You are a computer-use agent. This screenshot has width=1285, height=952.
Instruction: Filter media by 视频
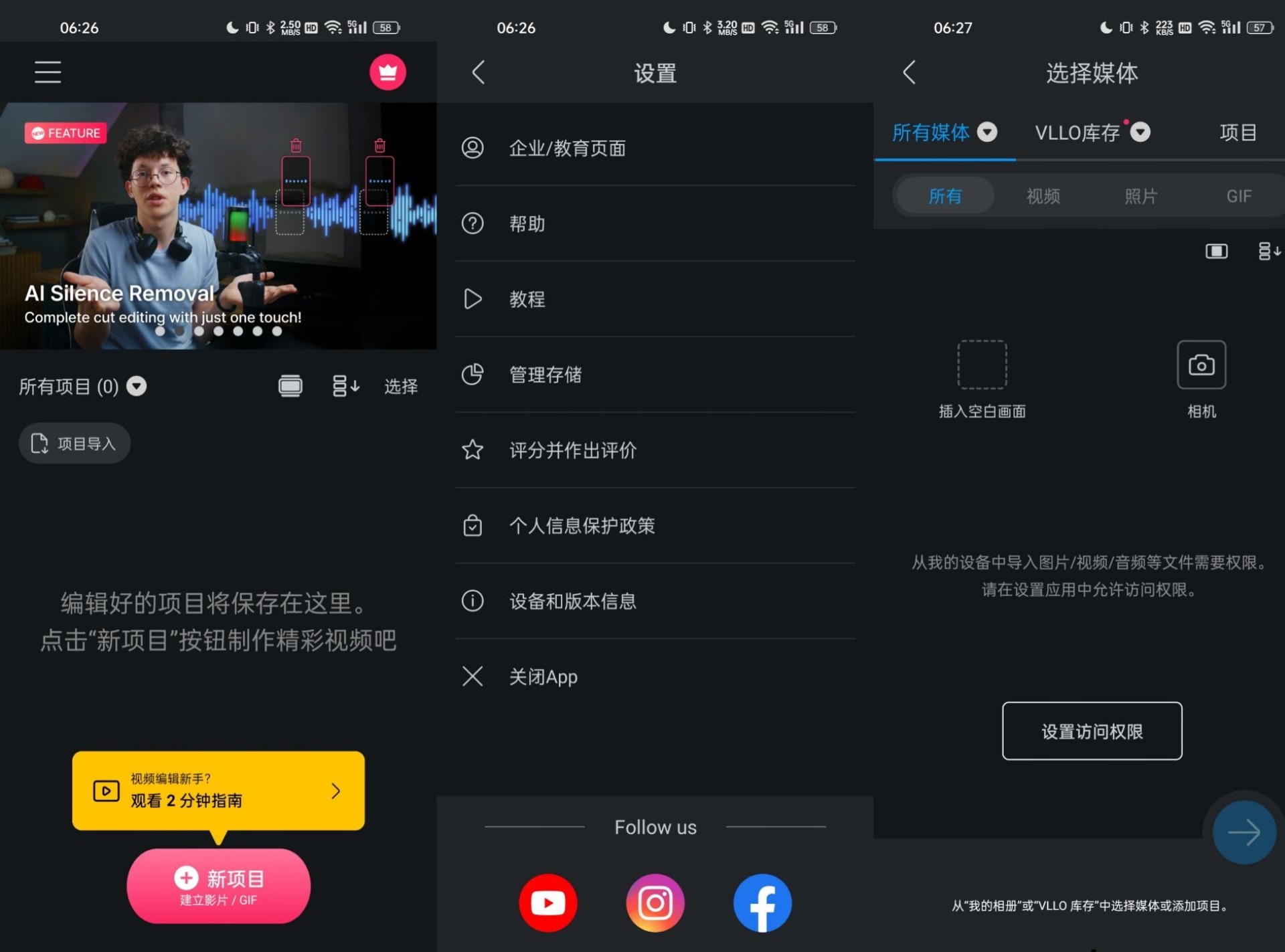click(x=1043, y=196)
